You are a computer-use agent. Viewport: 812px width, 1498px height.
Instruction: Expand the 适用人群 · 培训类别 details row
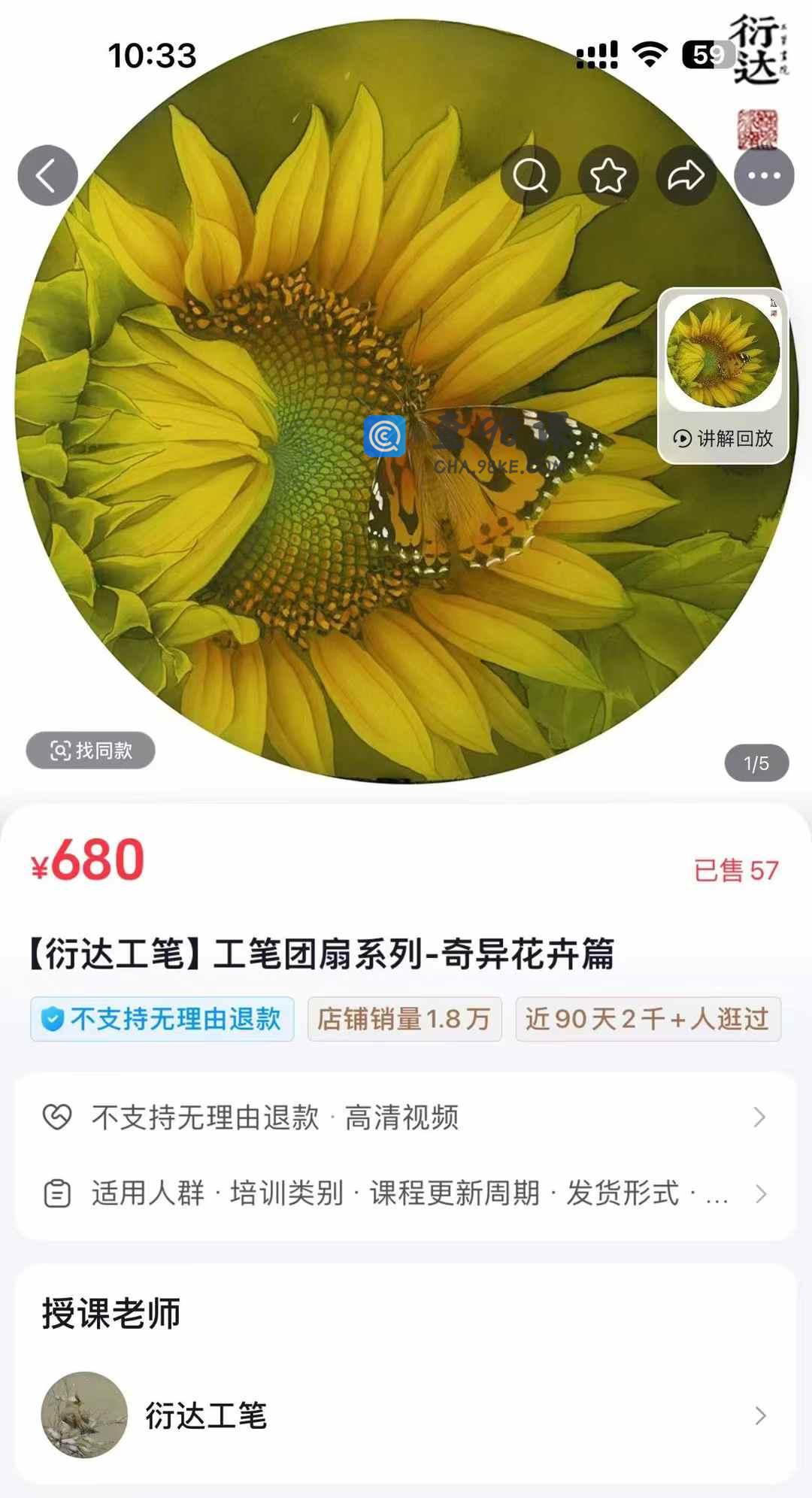coord(406,1193)
